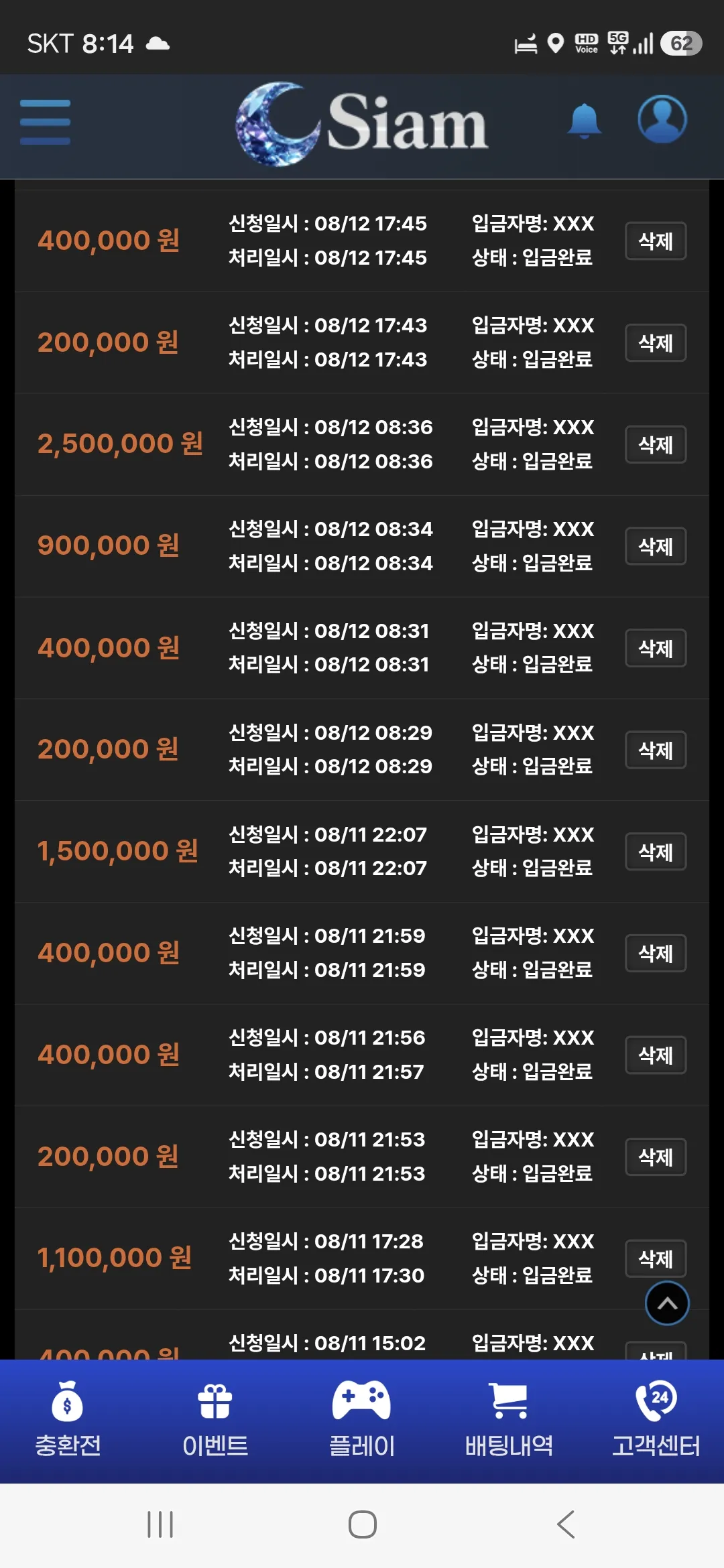The width and height of the screenshot is (724, 1568).
Task: Go to the home screen
Action: point(362,1524)
